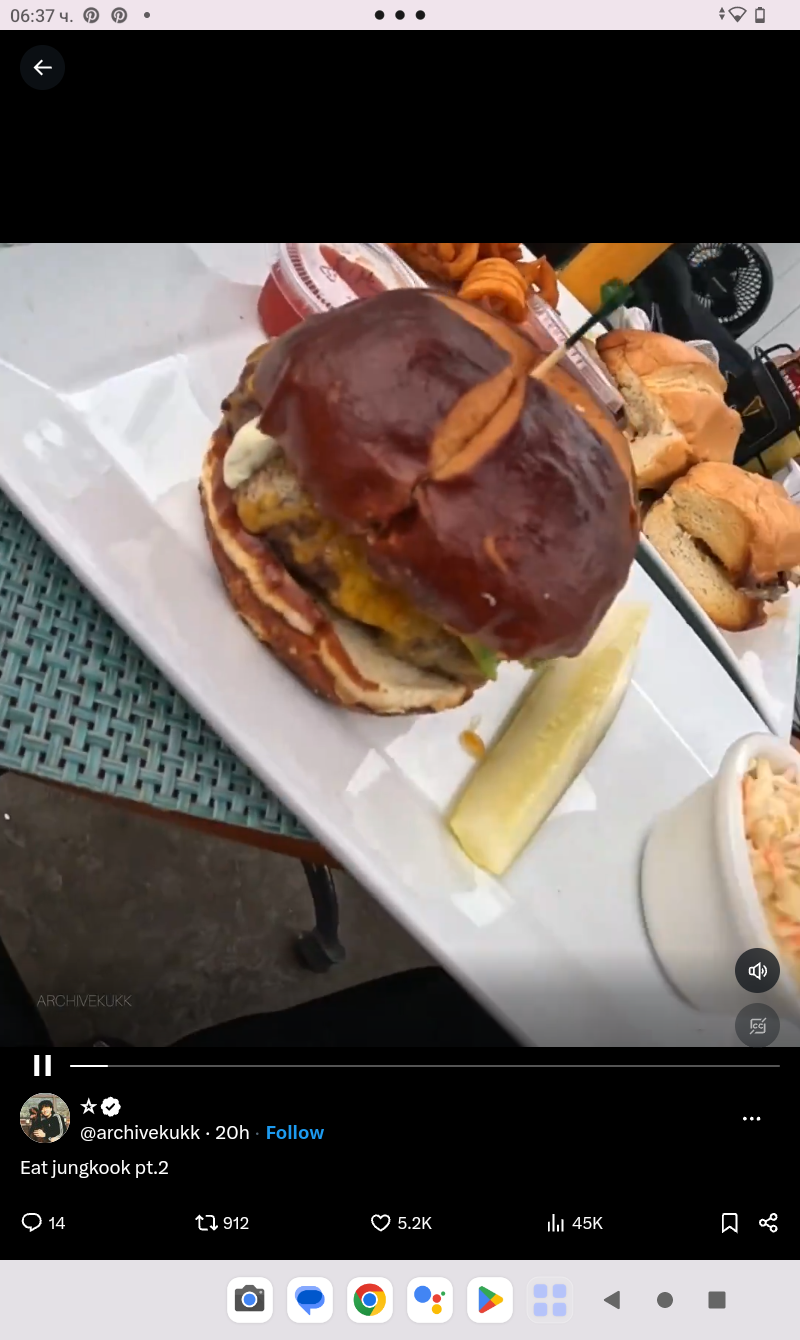Image resolution: width=800 pixels, height=1340 pixels.
Task: Pause the playing video
Action: [42, 1066]
